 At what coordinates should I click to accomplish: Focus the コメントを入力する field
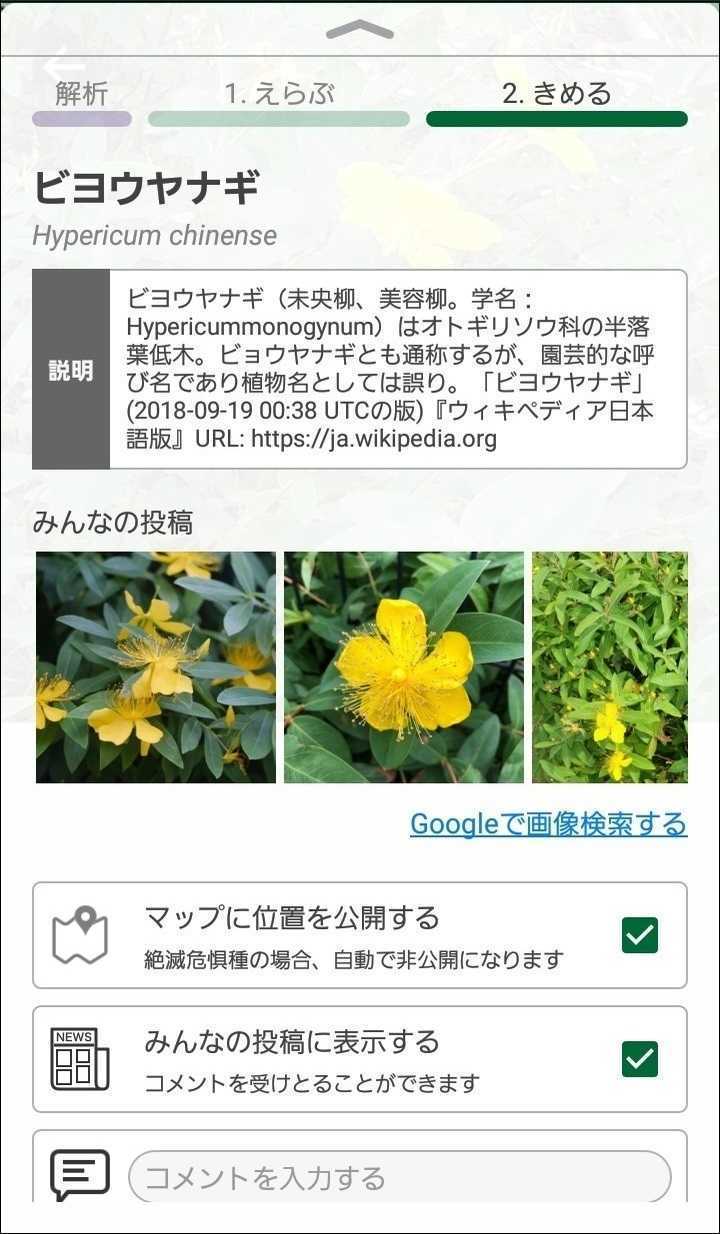pyautogui.click(x=399, y=1177)
